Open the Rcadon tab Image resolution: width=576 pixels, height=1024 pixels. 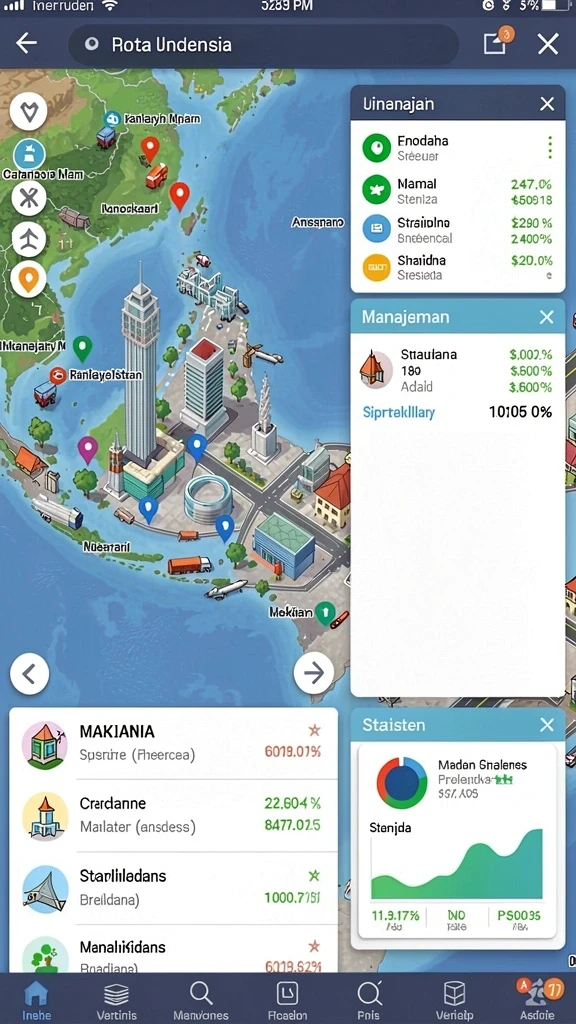click(x=287, y=1000)
